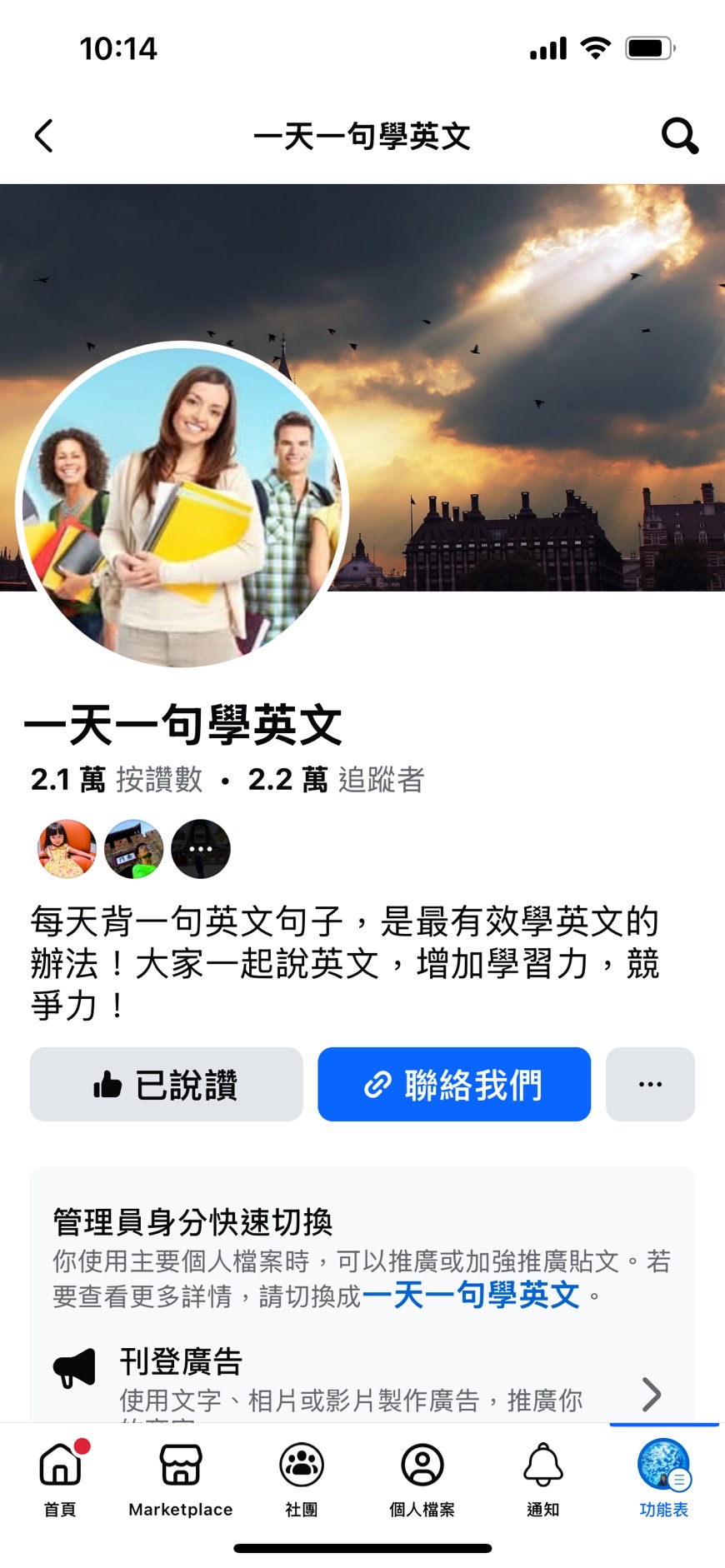Open the more options button beside 聯絡我們

(x=650, y=1084)
